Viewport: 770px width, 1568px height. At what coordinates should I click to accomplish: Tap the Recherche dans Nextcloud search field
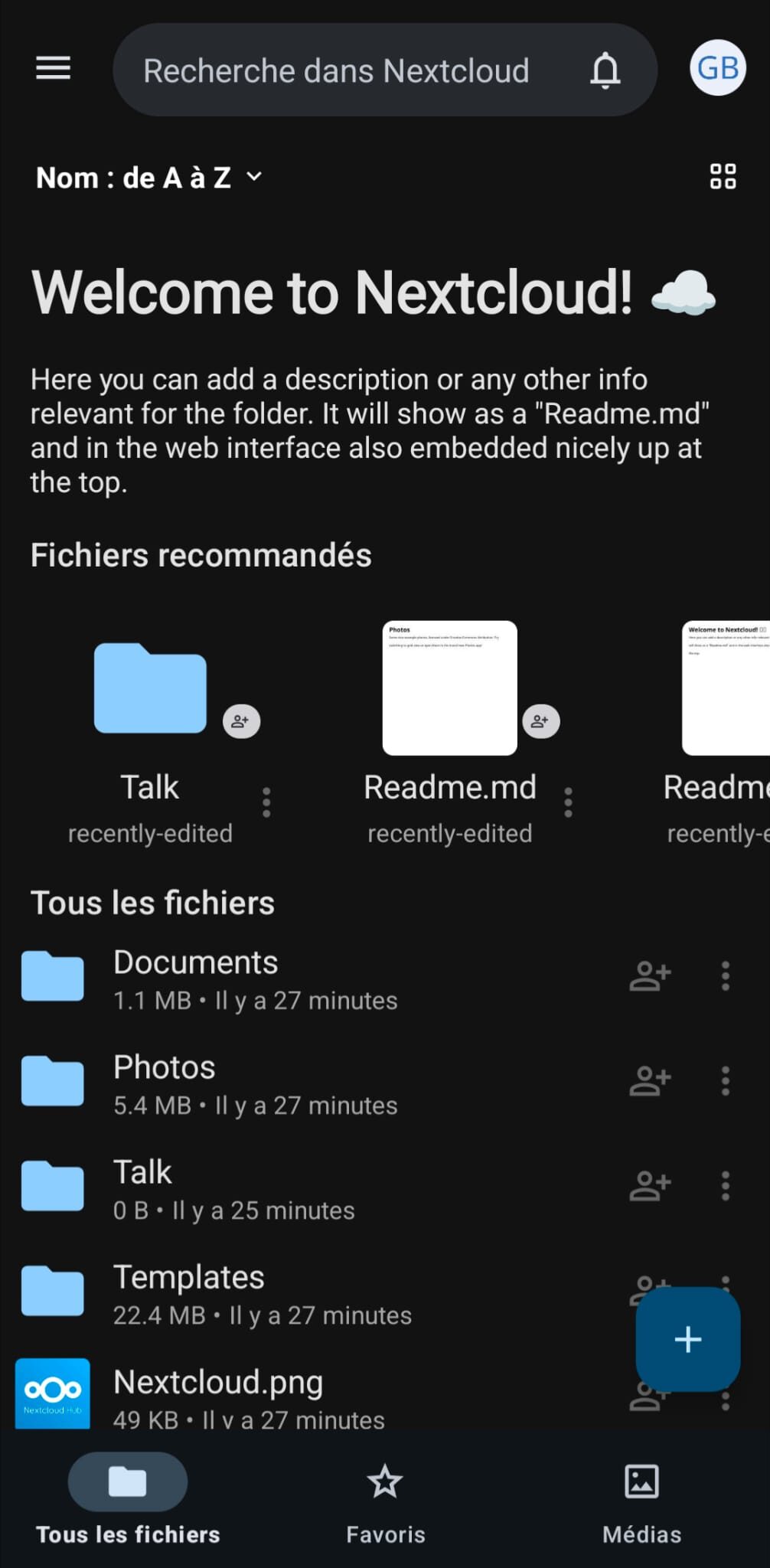(337, 70)
